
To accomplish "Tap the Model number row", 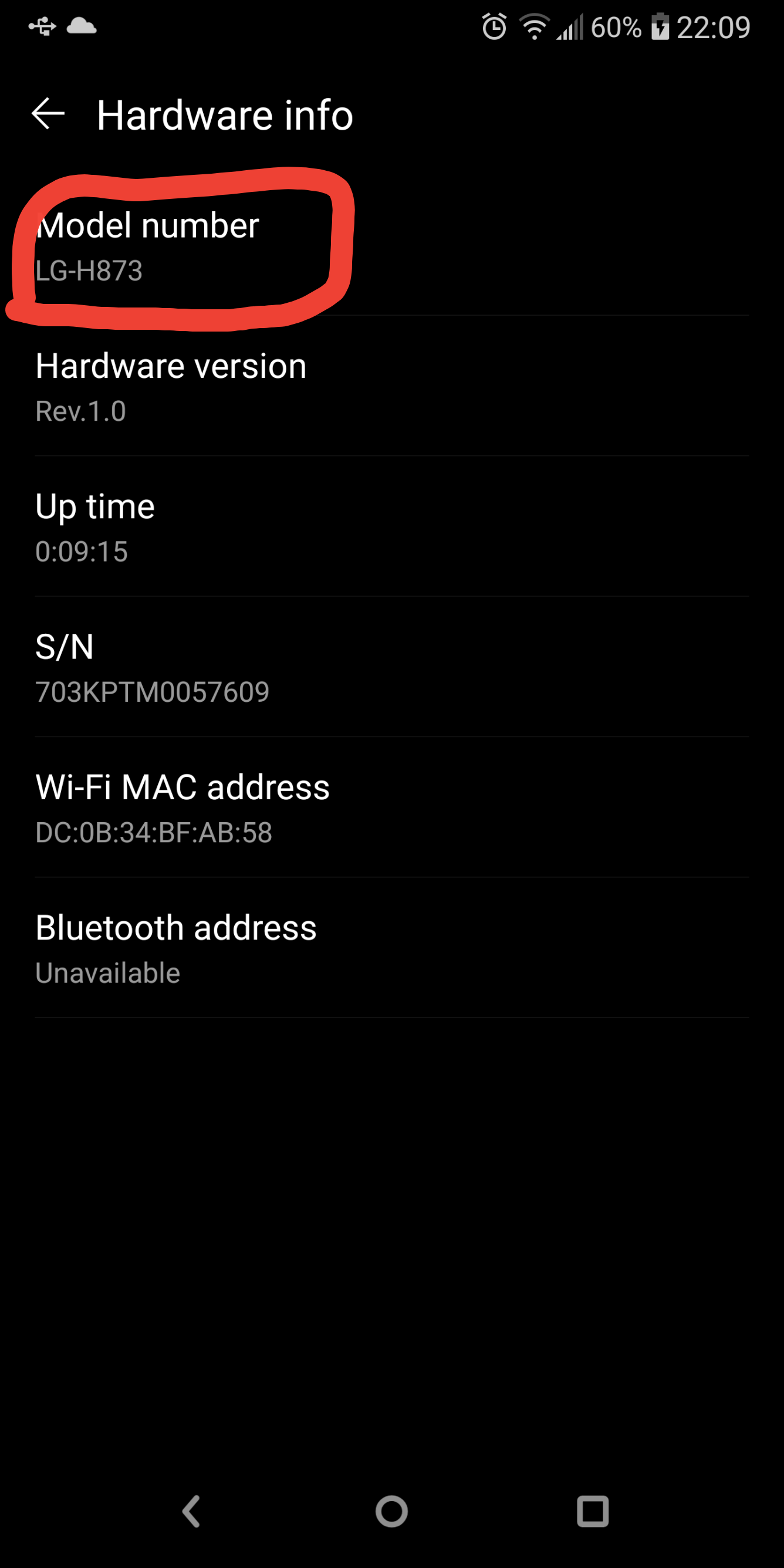I will (392, 245).
